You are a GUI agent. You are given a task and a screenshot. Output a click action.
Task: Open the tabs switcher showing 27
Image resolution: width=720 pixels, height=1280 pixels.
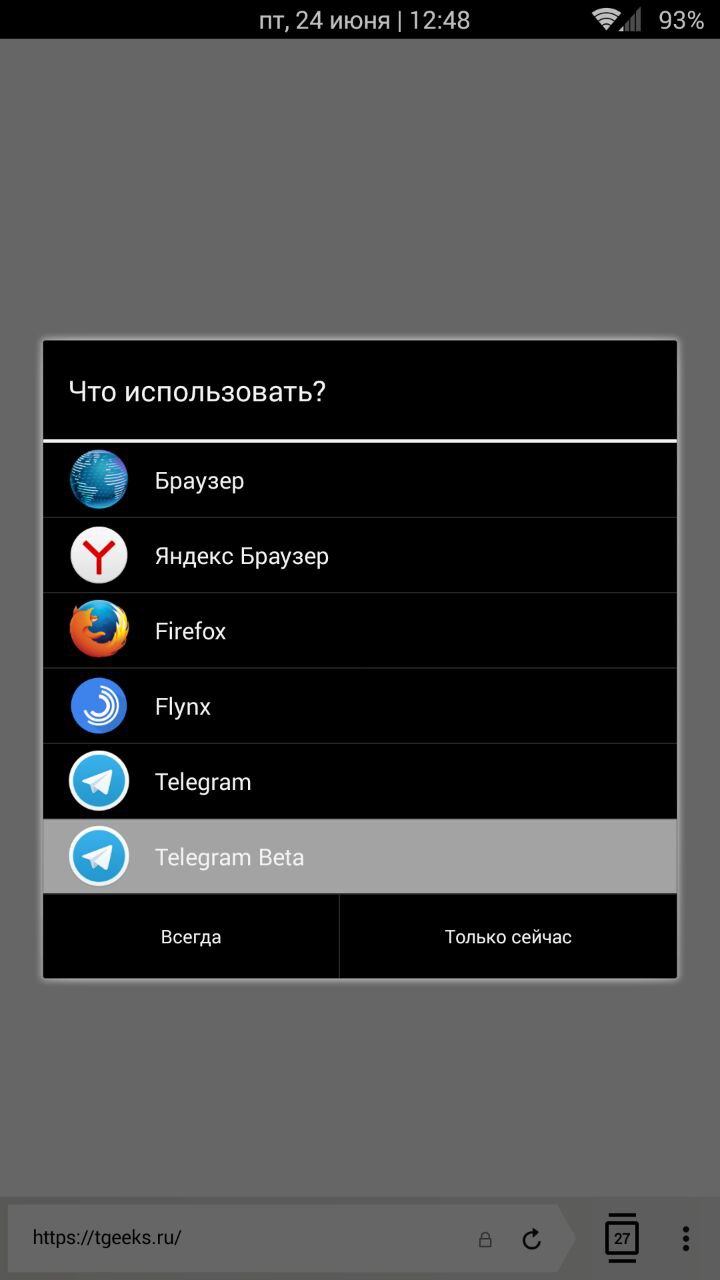[x=622, y=1238]
